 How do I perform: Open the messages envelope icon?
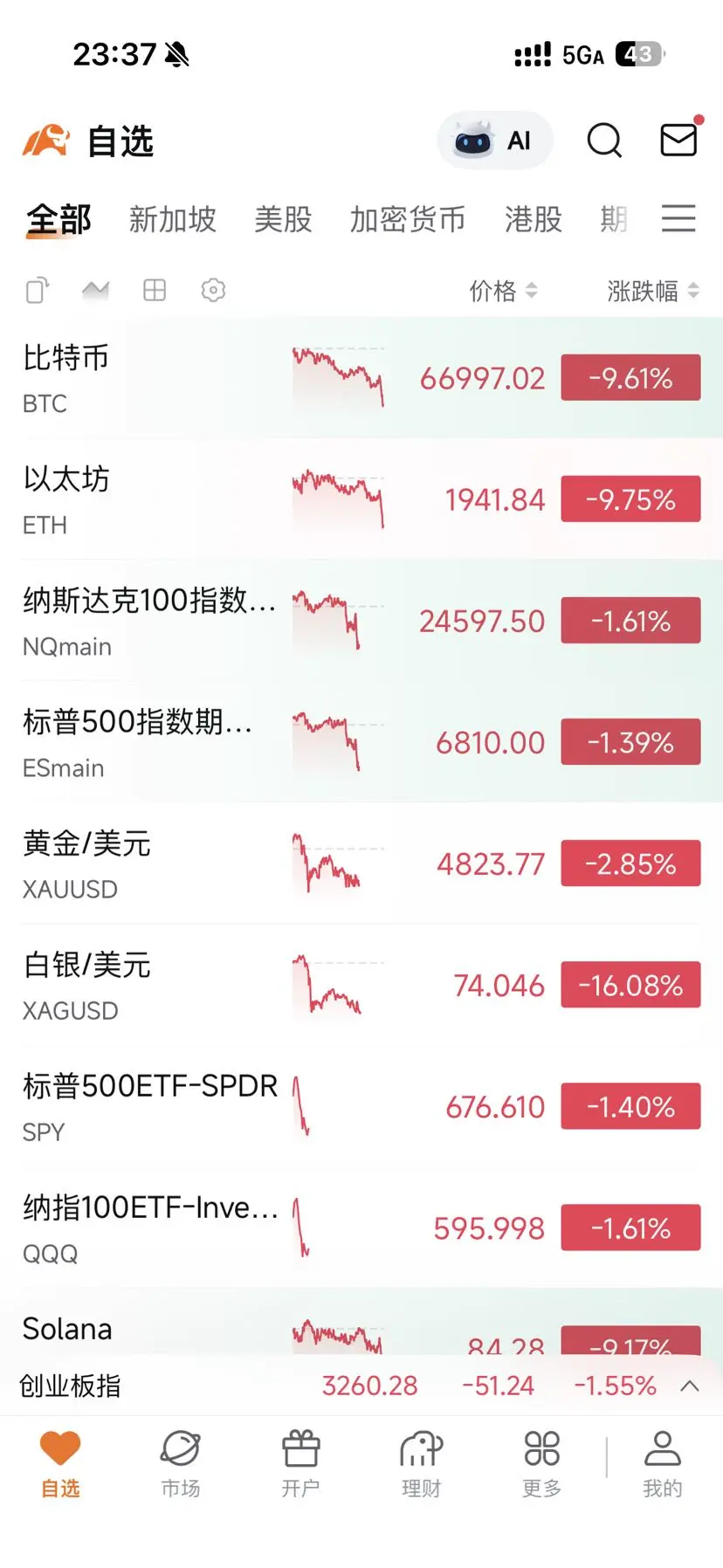click(678, 140)
